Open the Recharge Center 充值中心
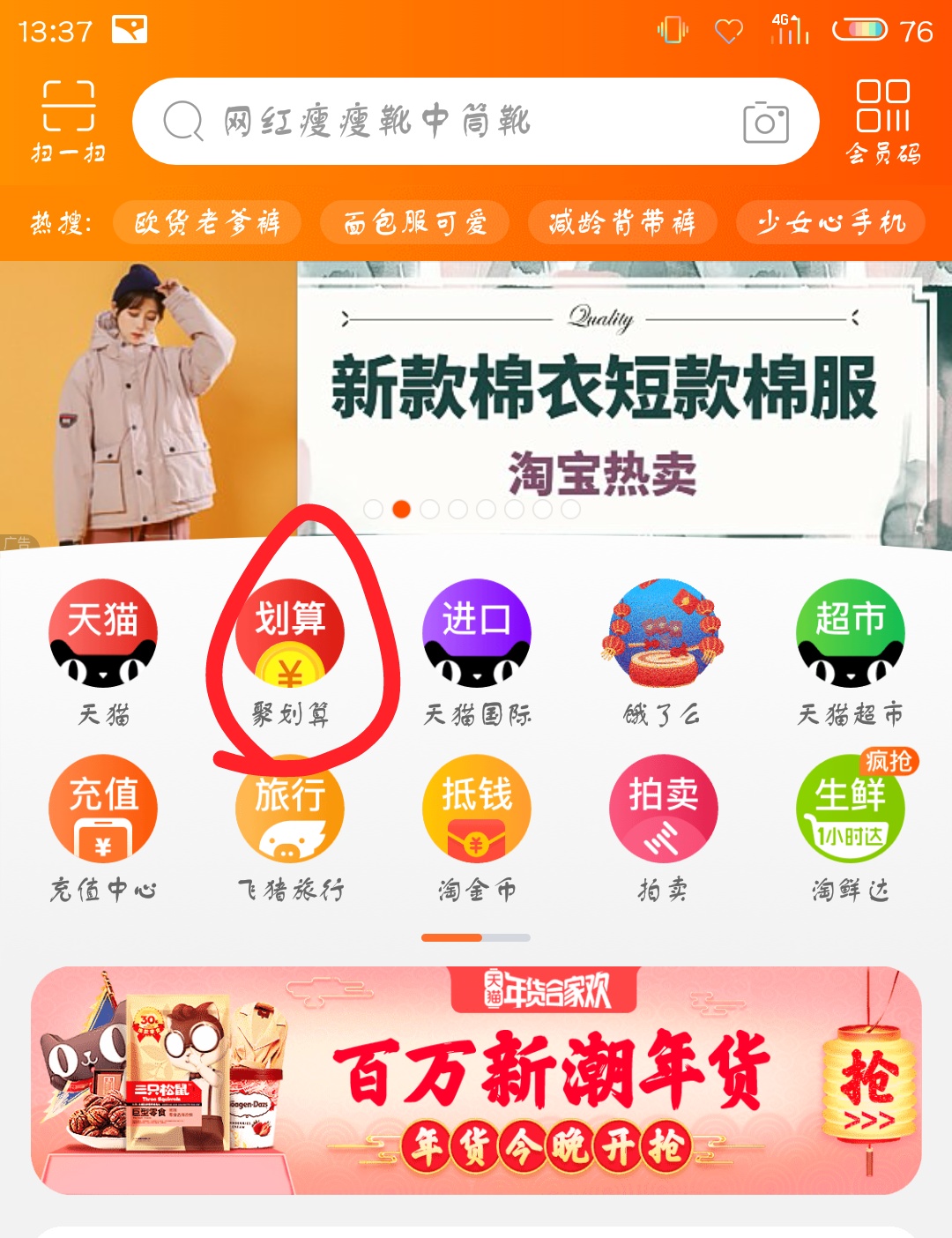The image size is (952, 1238). pos(103,808)
